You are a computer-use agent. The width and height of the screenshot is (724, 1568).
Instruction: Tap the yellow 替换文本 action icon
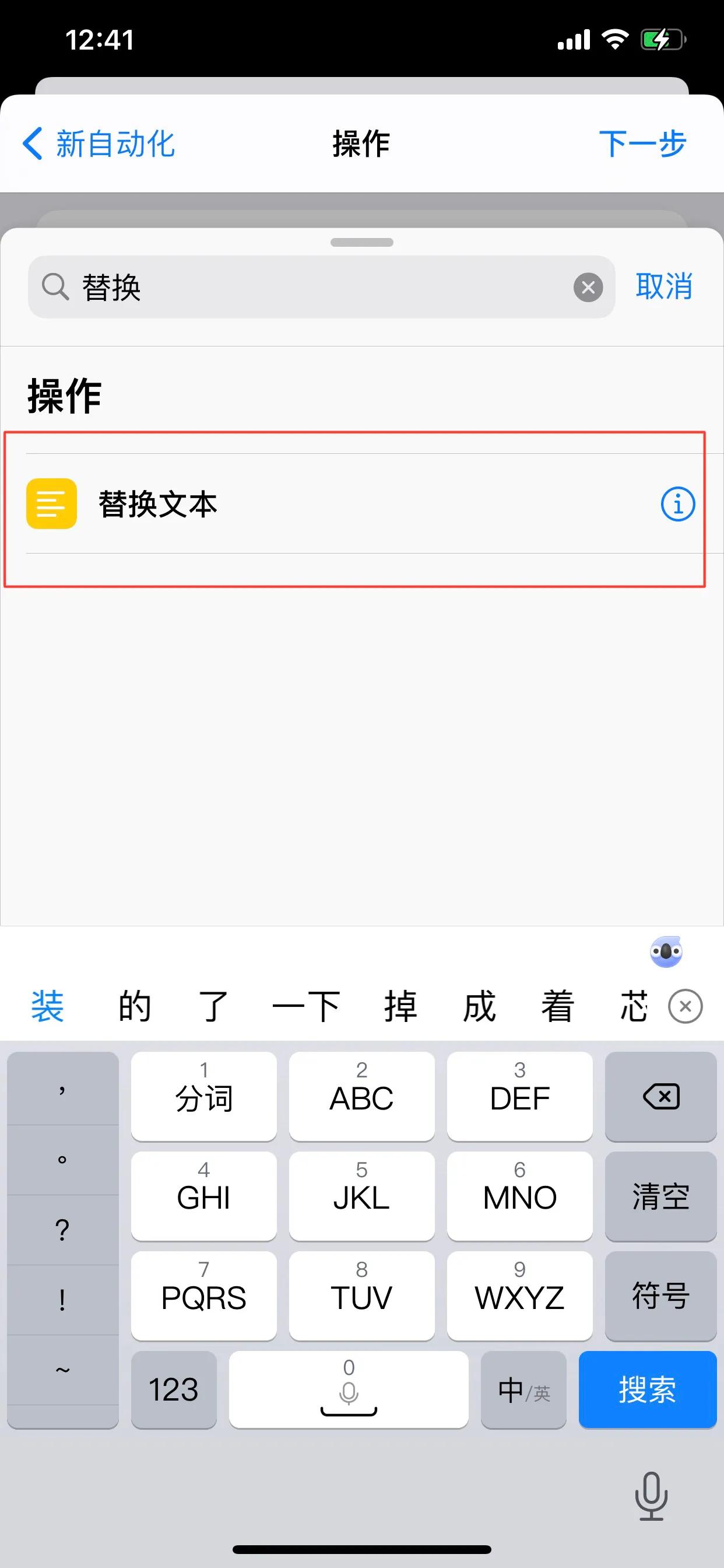[51, 503]
